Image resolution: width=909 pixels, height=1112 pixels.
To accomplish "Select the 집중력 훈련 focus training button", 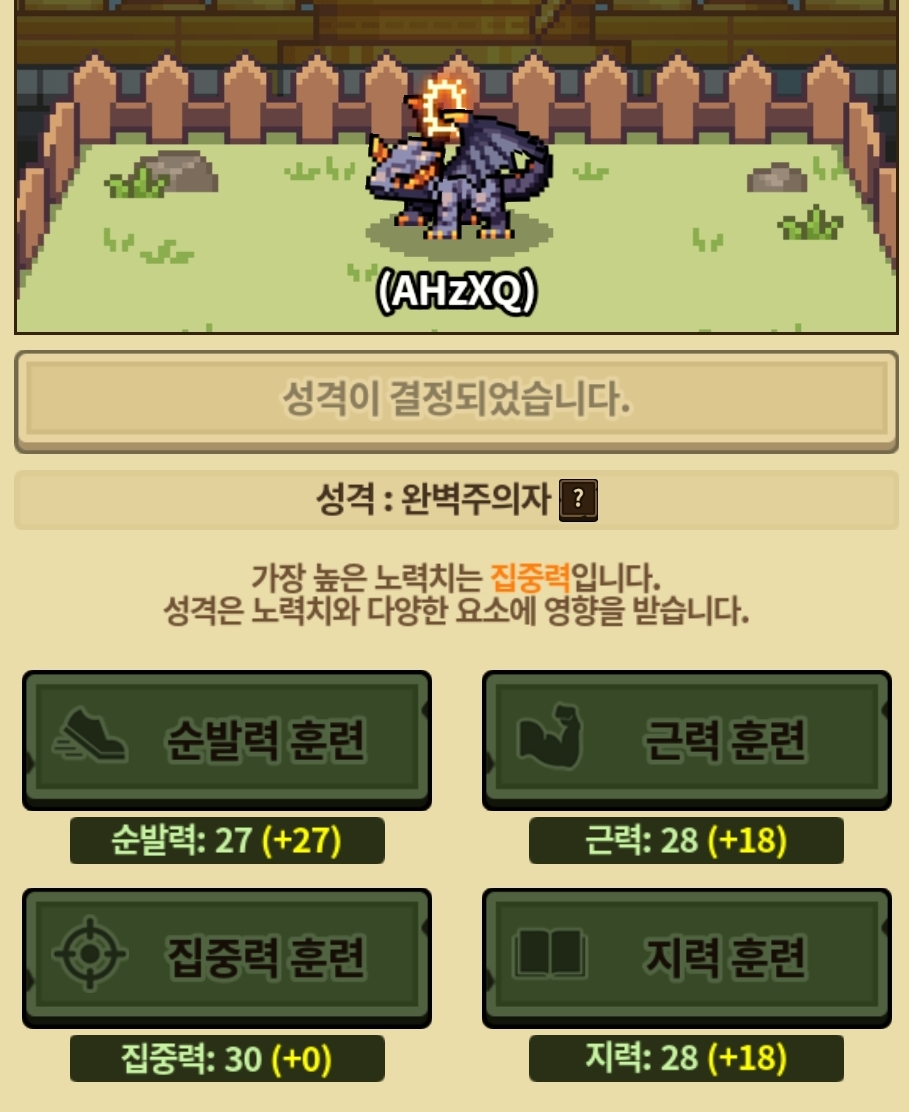I will [227, 958].
